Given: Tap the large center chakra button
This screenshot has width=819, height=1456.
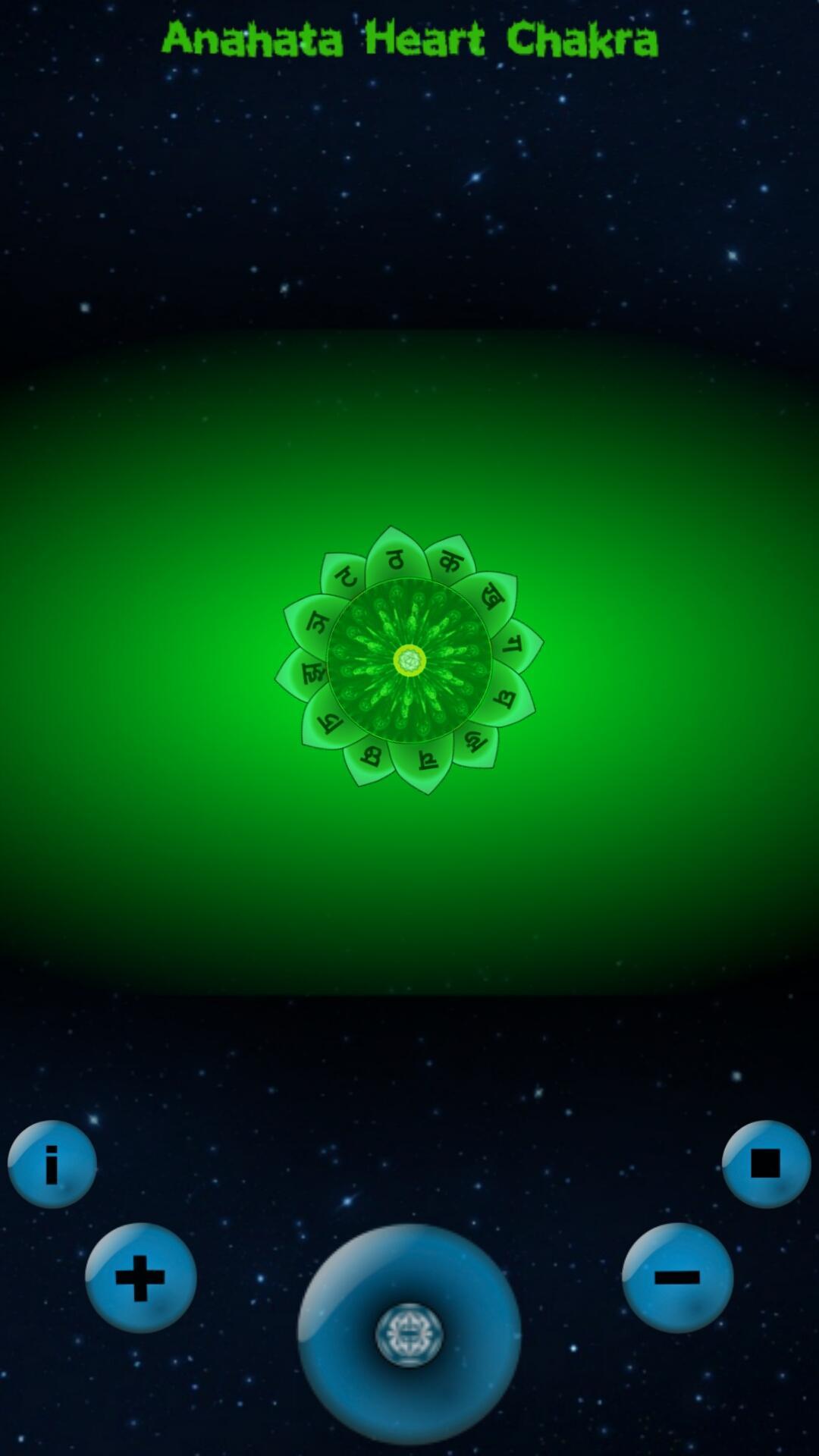Looking at the screenshot, I should pyautogui.click(x=409, y=1334).
